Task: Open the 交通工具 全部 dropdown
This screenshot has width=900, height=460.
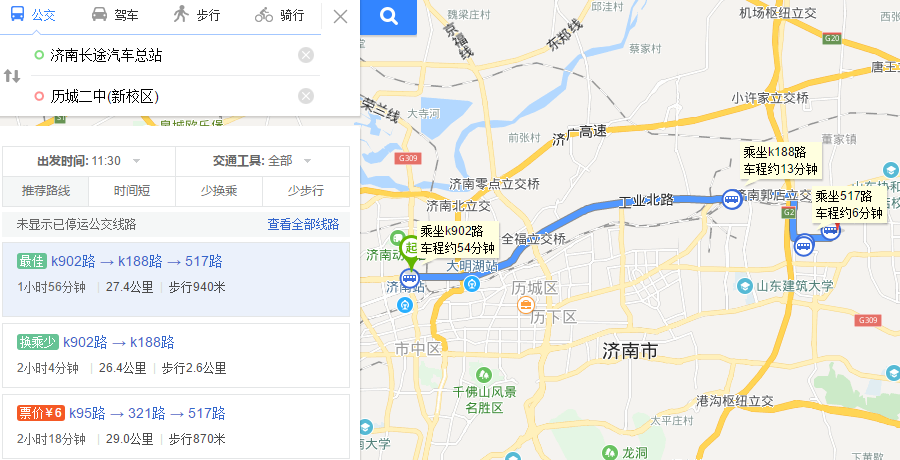Action: [262, 161]
